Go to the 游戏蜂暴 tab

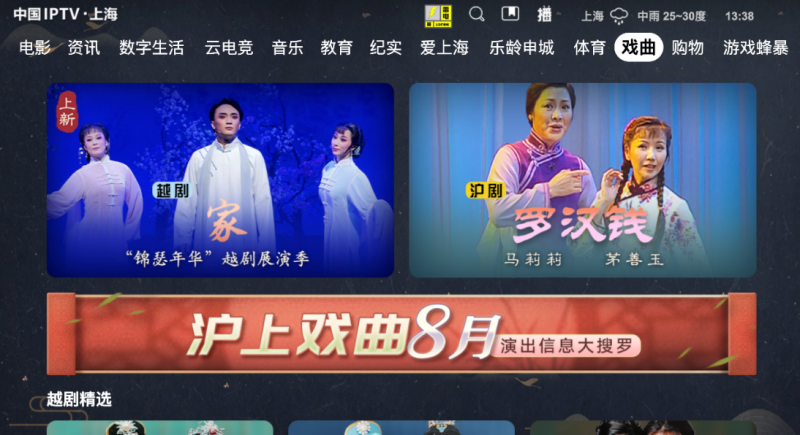click(x=755, y=48)
